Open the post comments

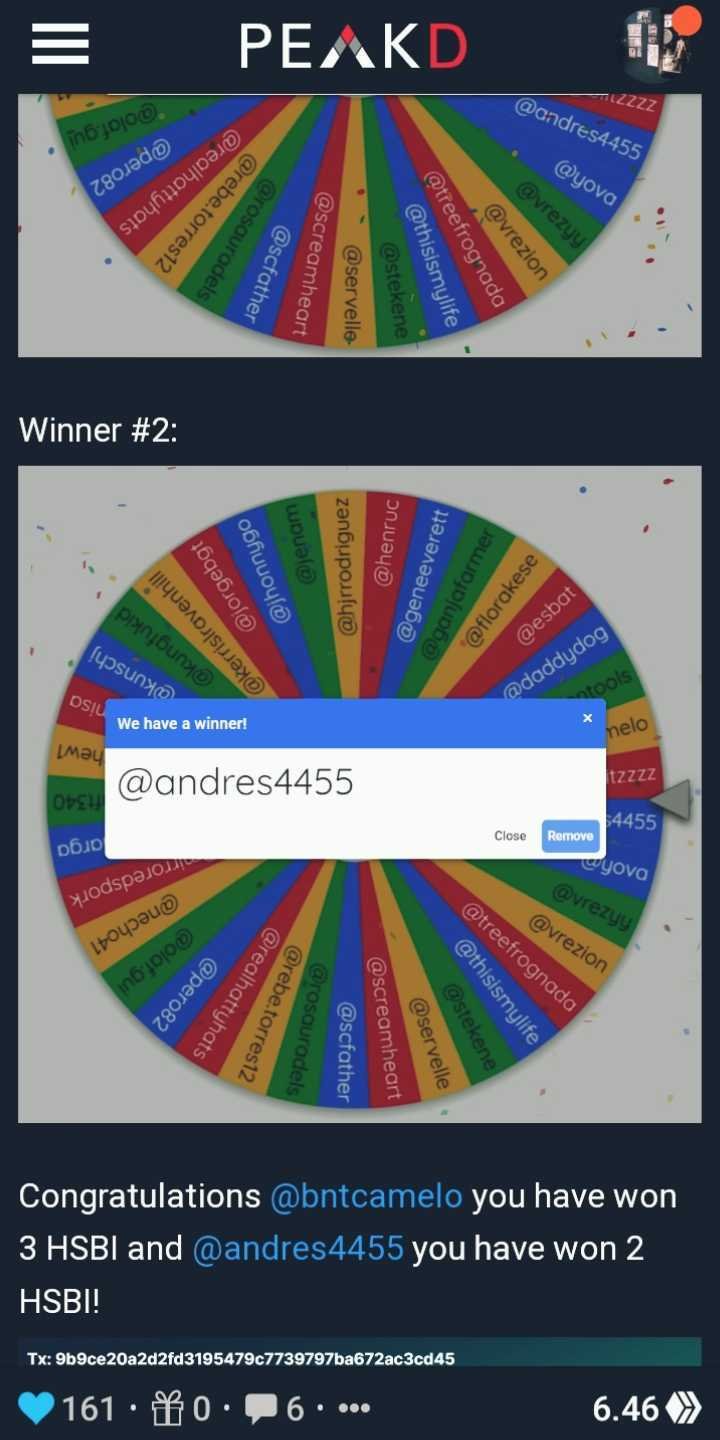click(x=261, y=1409)
